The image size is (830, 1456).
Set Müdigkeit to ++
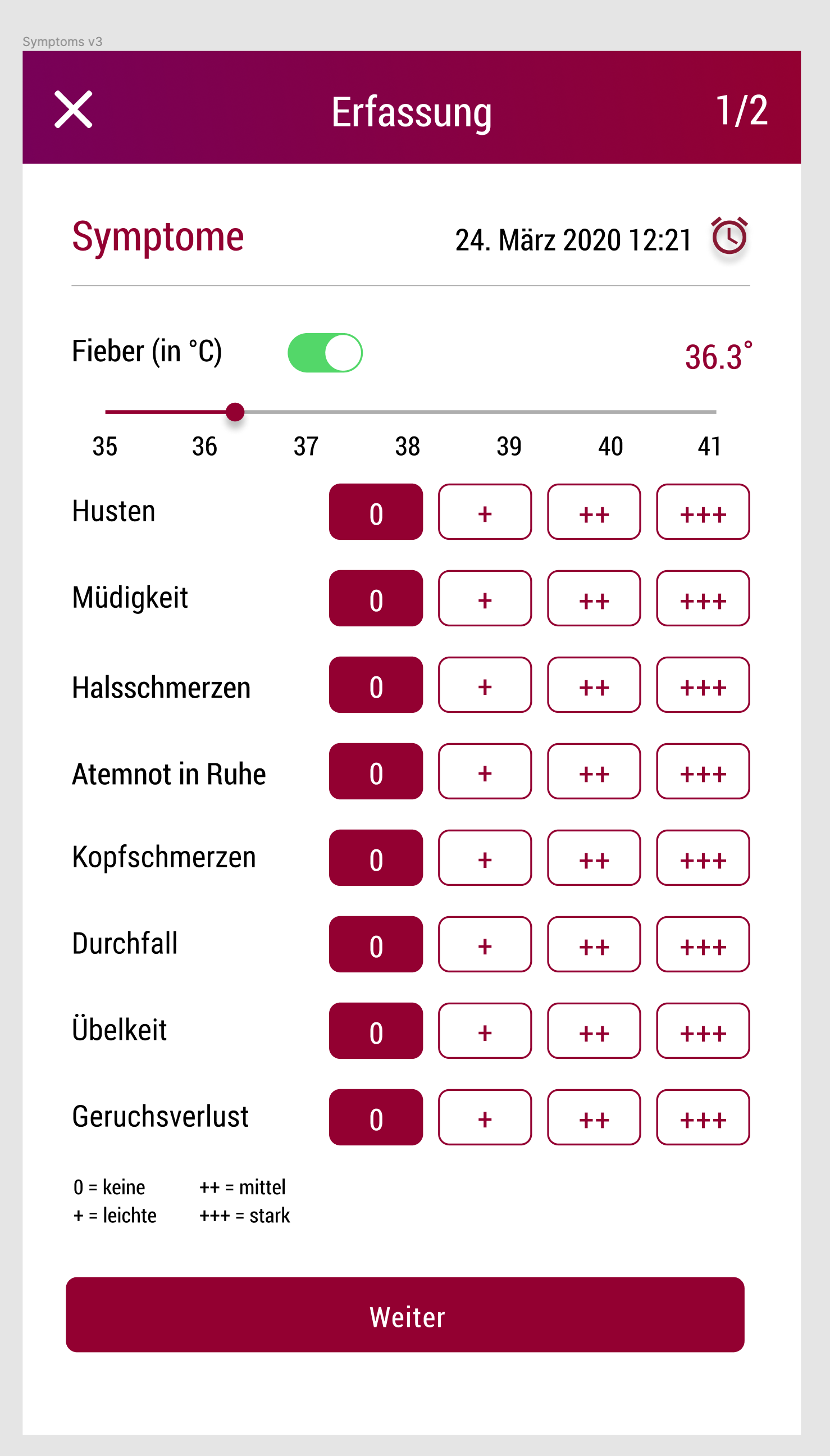(594, 599)
